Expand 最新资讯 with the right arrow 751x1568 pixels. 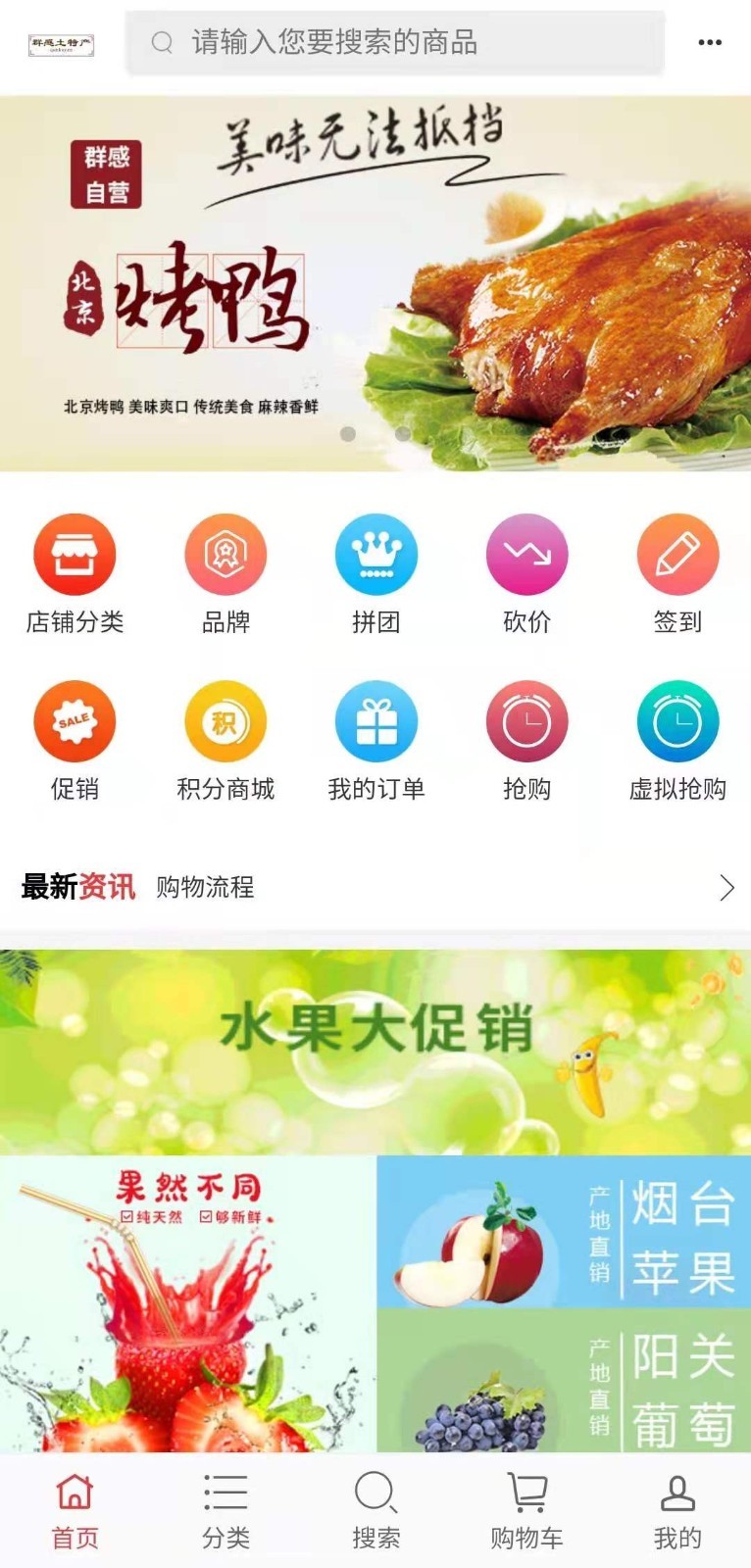(x=726, y=888)
